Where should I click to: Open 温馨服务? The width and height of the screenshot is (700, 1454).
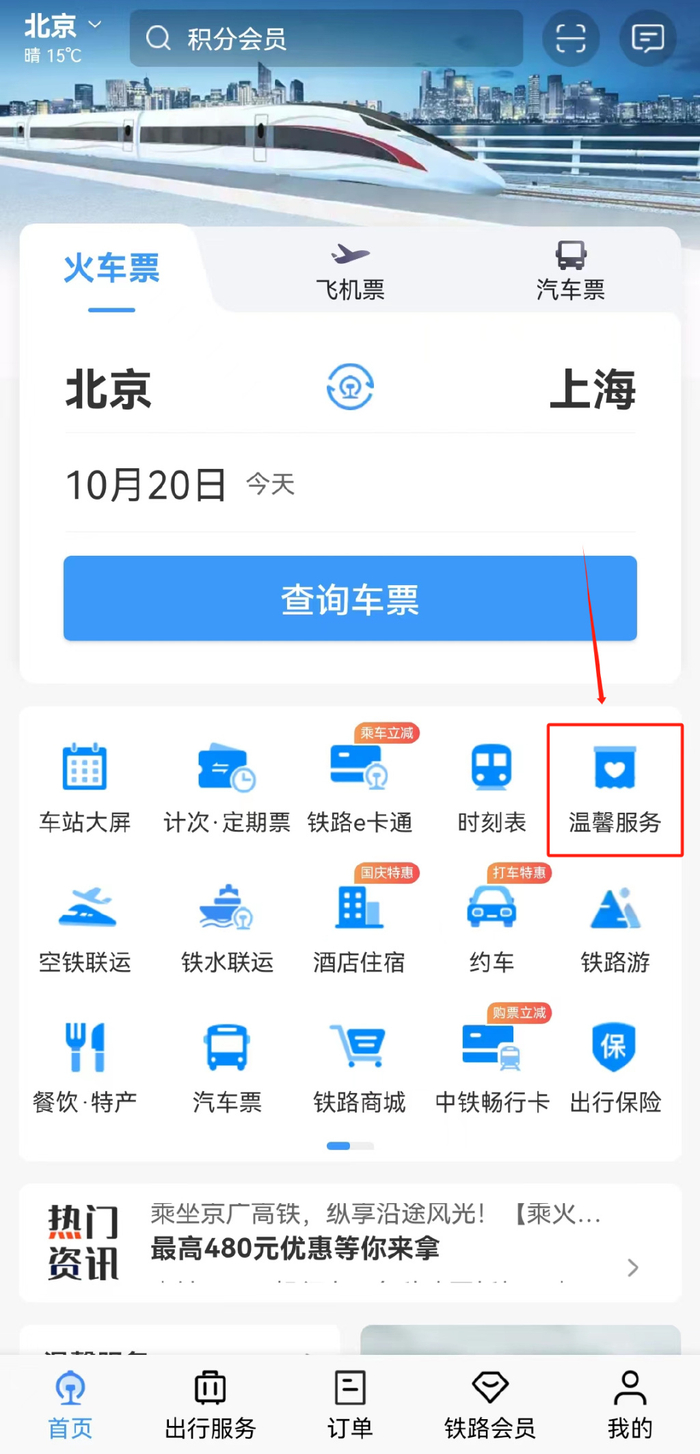[615, 790]
